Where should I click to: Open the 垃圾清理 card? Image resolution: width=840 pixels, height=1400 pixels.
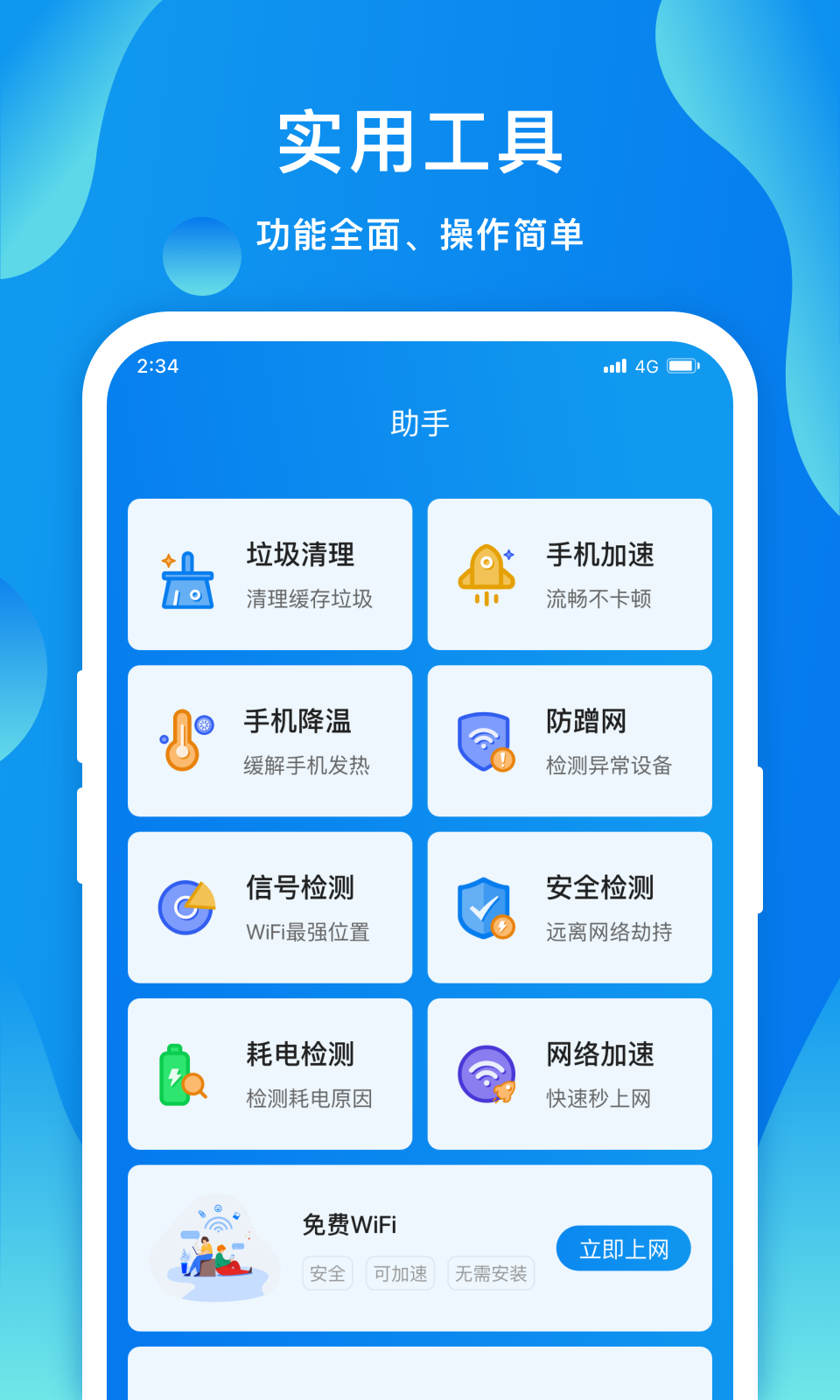pyautogui.click(x=269, y=574)
